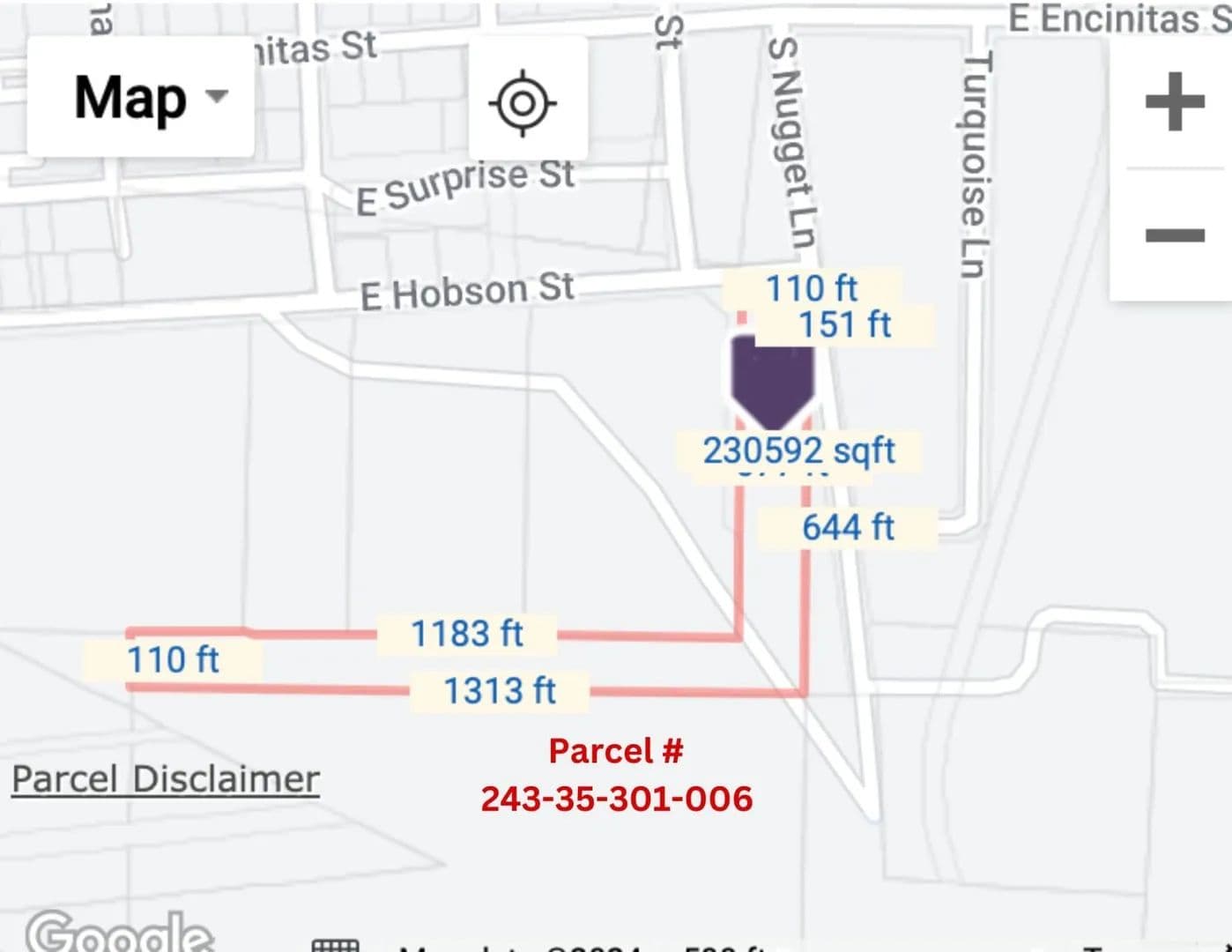Zoom out with the minus button
Screen dimensions: 1232x952
click(x=1174, y=235)
